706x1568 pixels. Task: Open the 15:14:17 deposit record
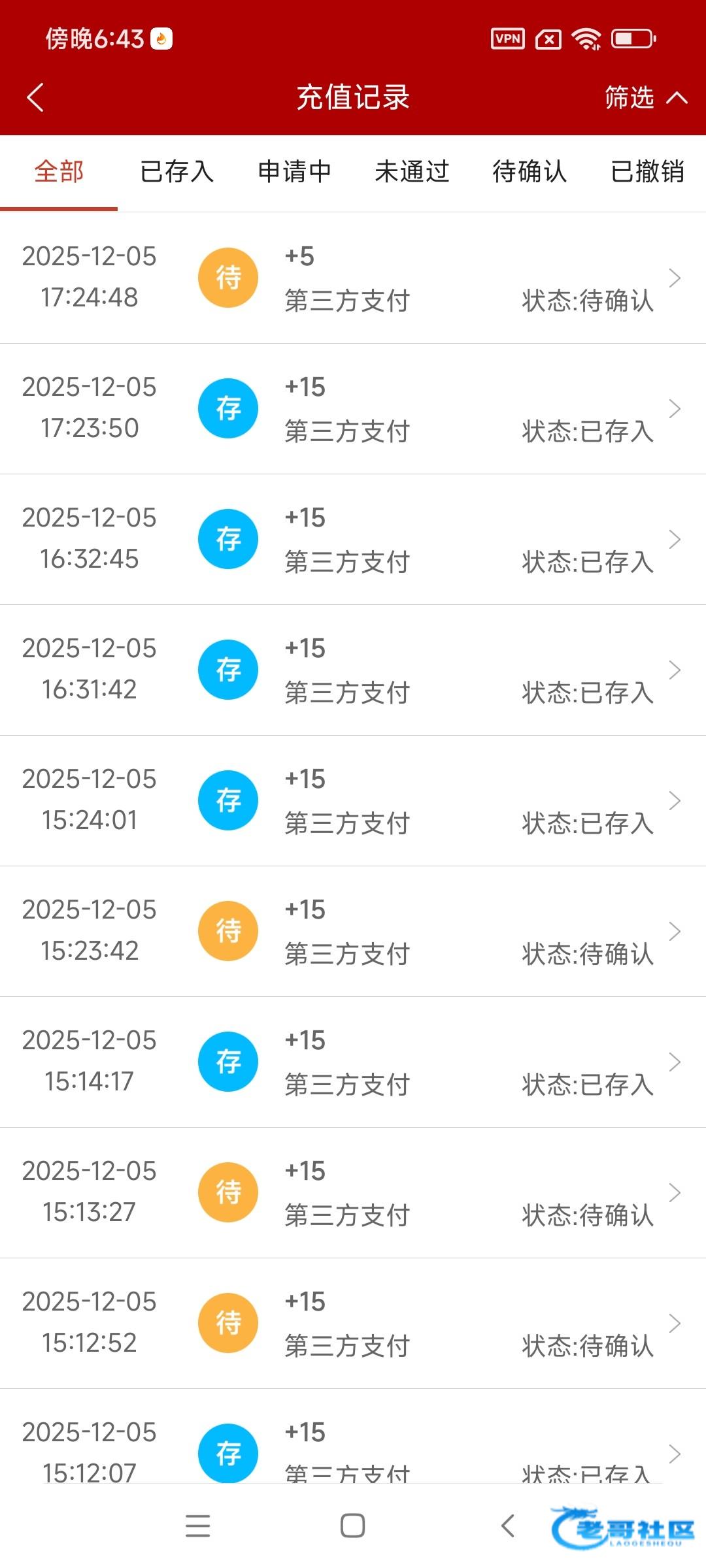[x=353, y=1062]
